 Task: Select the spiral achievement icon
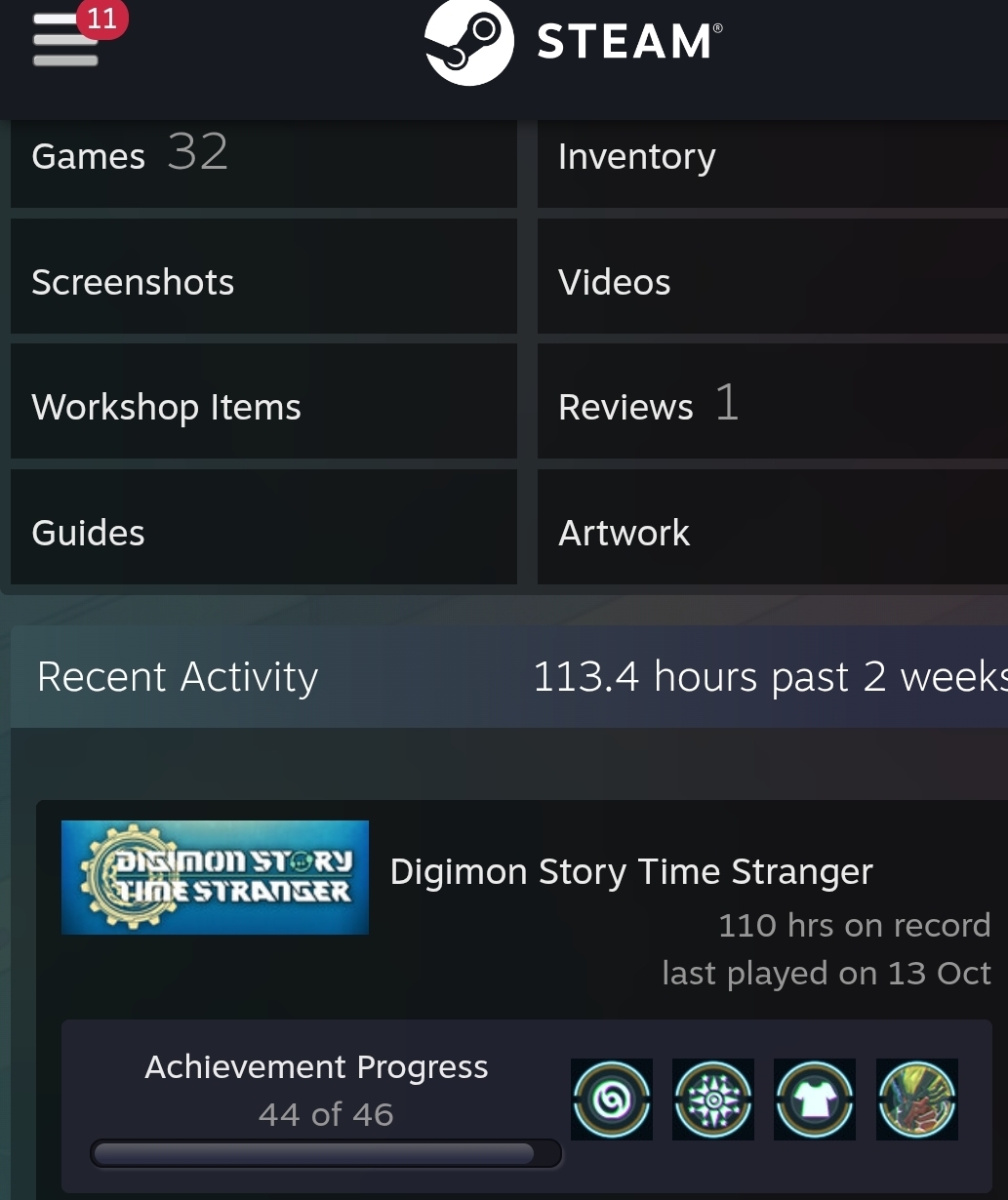pyautogui.click(x=612, y=1100)
